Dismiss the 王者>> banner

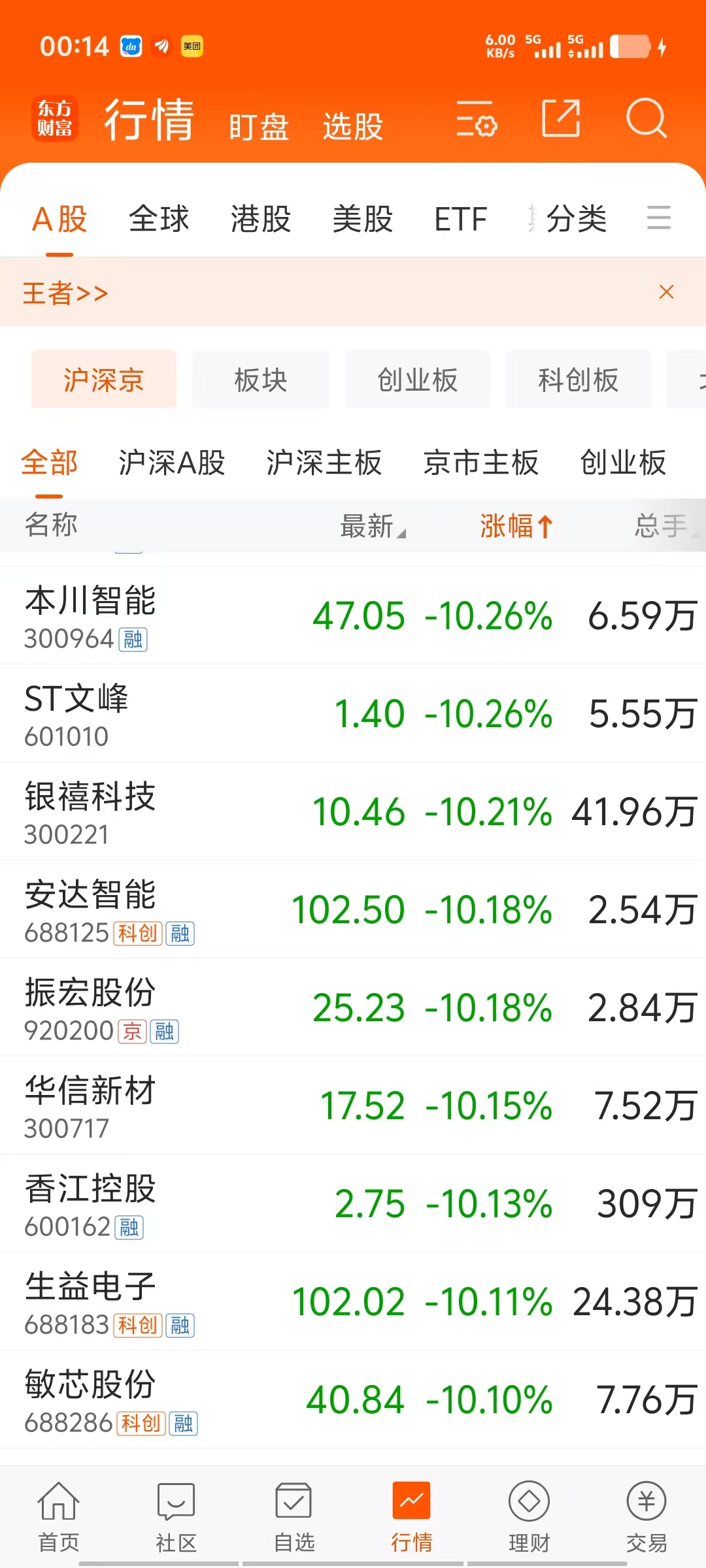[x=666, y=292]
